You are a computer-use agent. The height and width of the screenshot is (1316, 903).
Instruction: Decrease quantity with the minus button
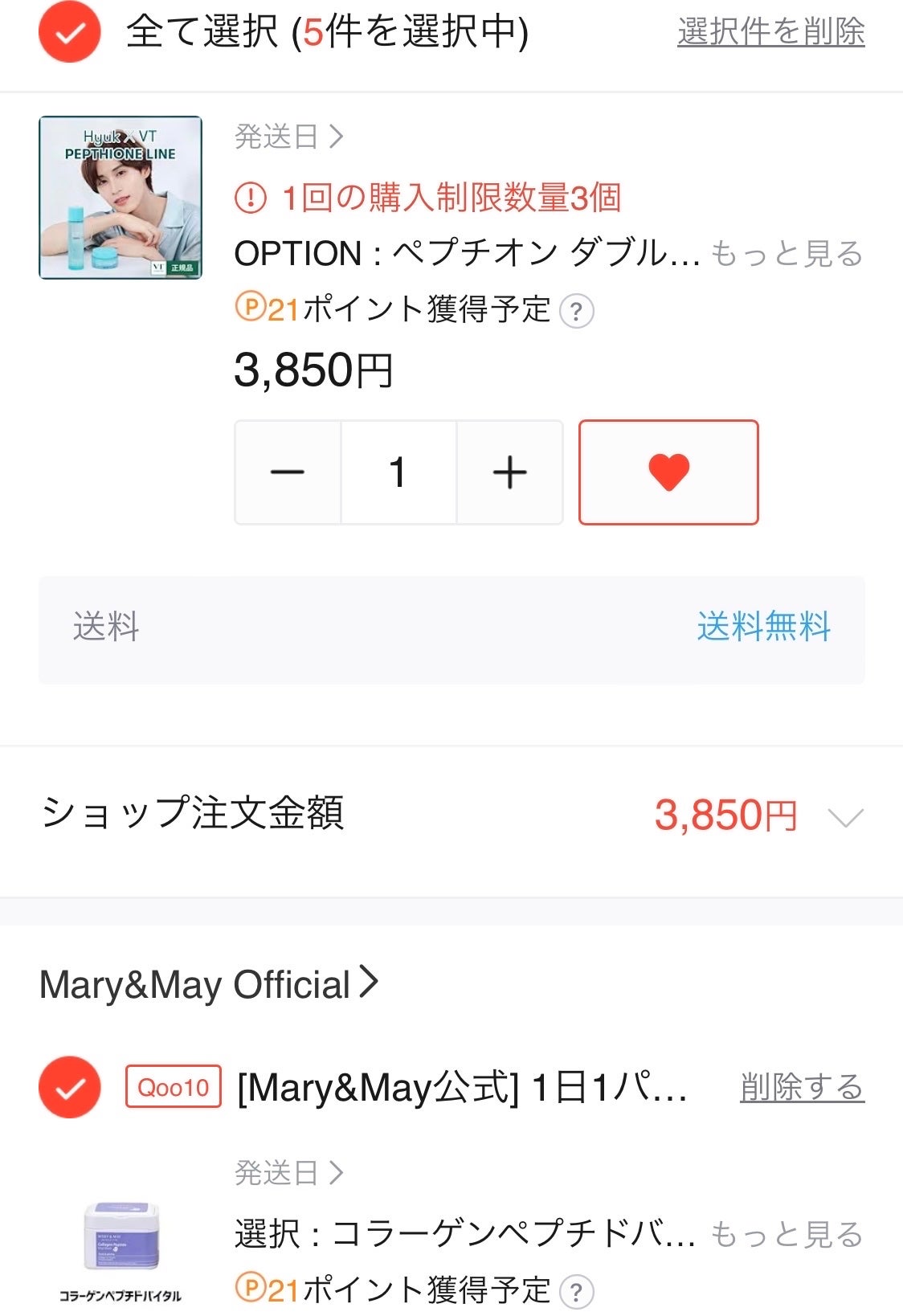click(288, 472)
